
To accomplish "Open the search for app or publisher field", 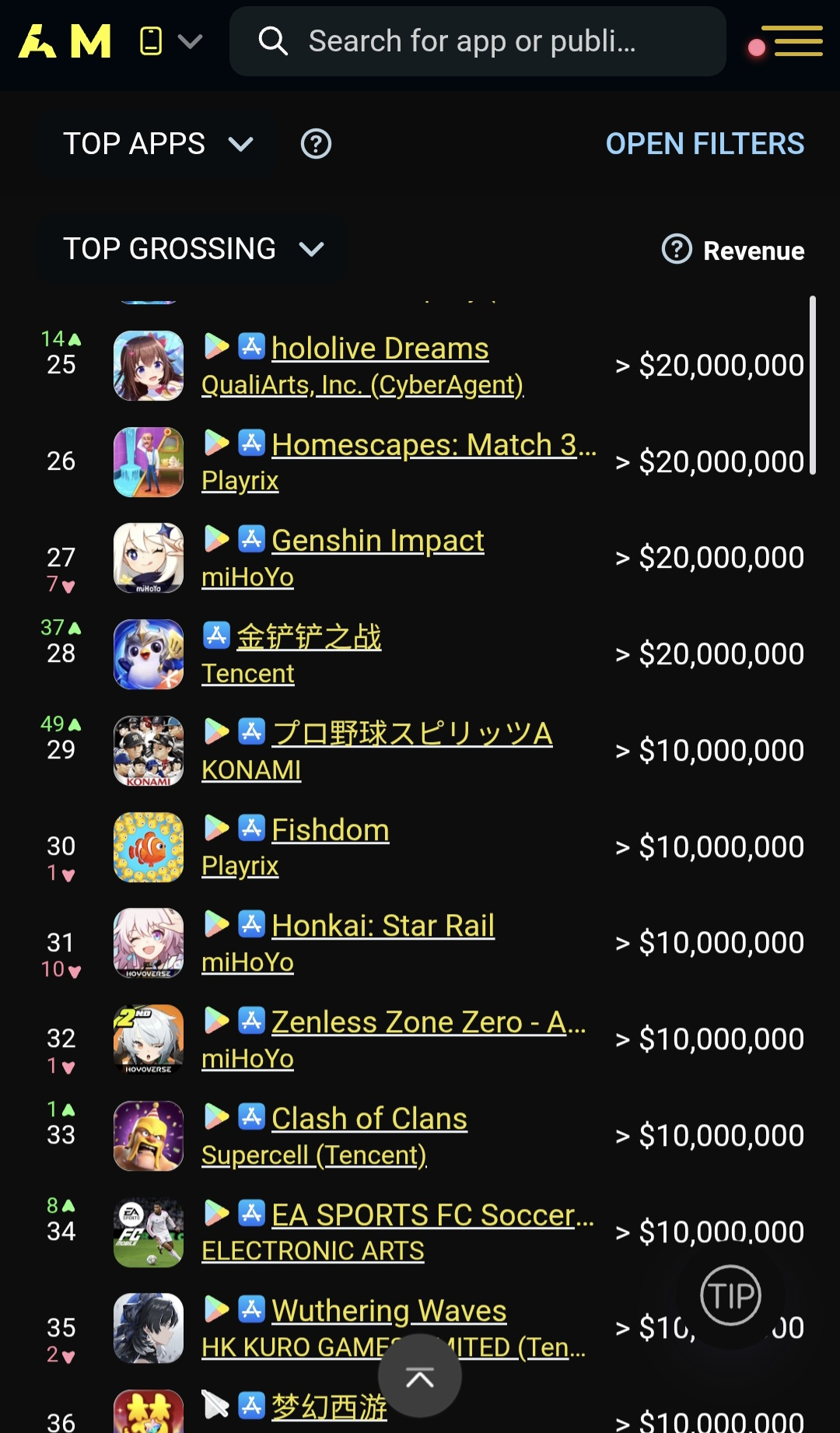I will 478,41.
